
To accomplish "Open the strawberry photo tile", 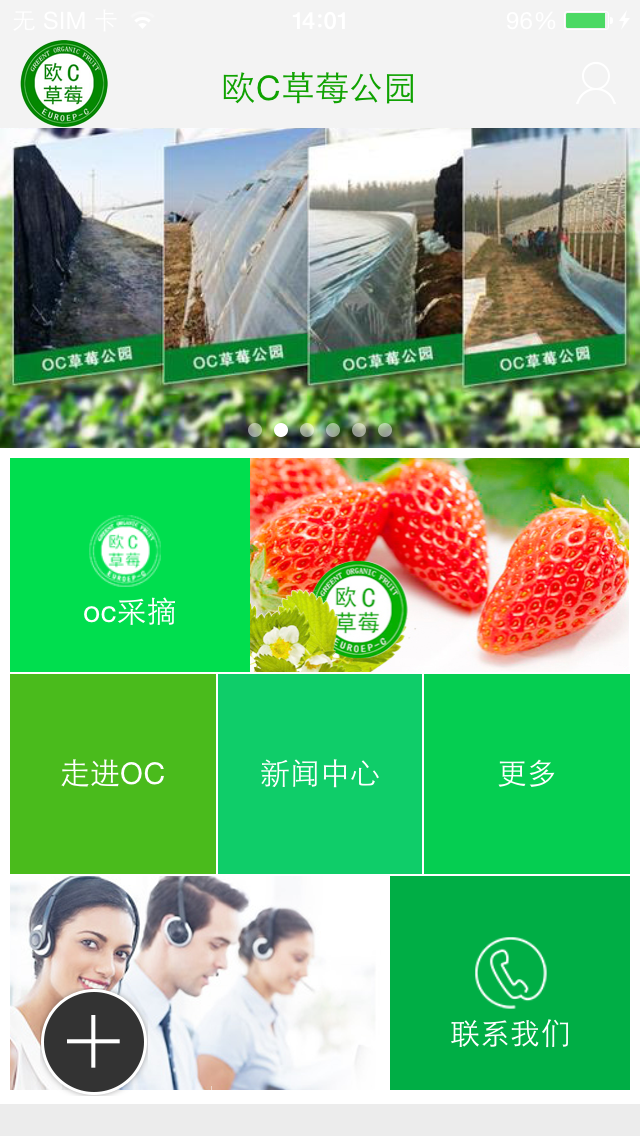I will [x=440, y=564].
